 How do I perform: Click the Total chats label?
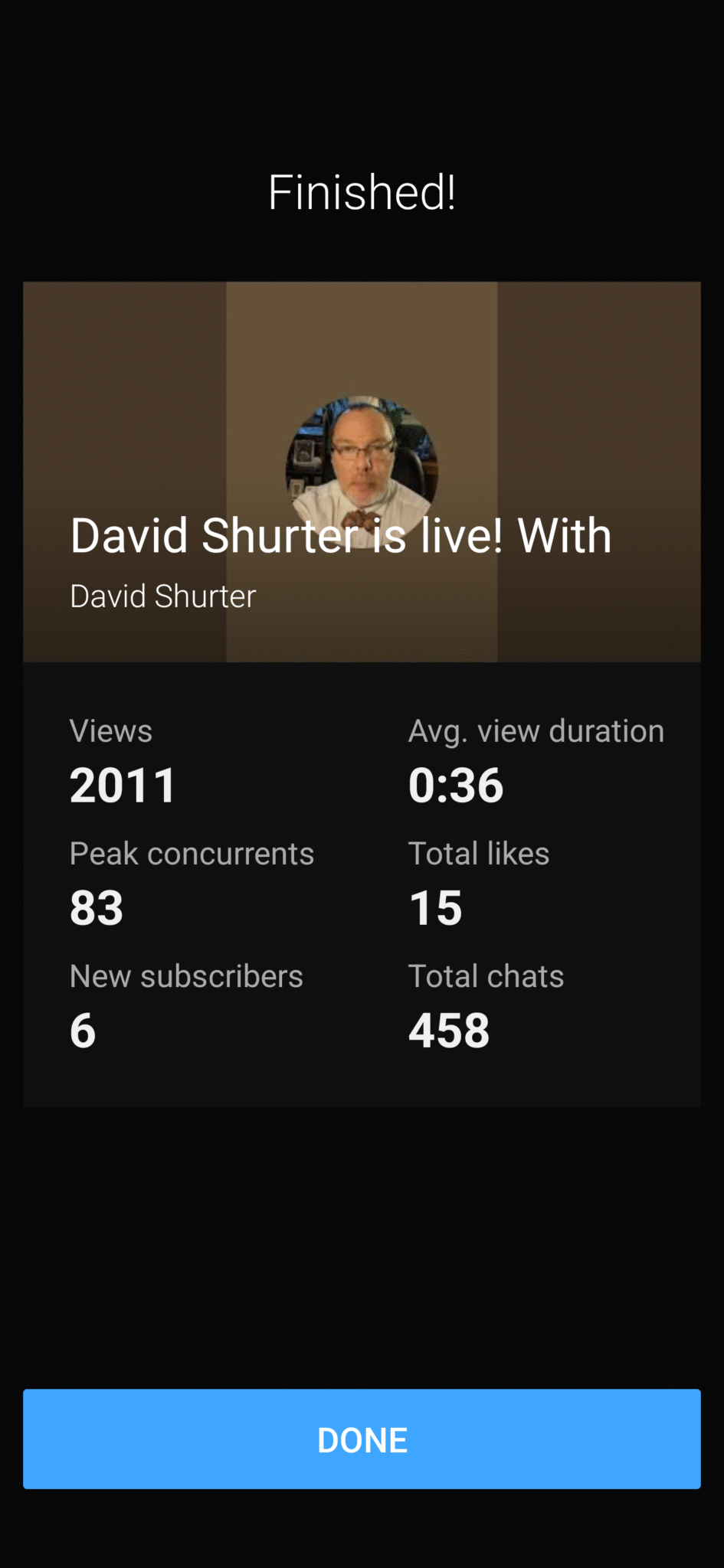[x=486, y=975]
